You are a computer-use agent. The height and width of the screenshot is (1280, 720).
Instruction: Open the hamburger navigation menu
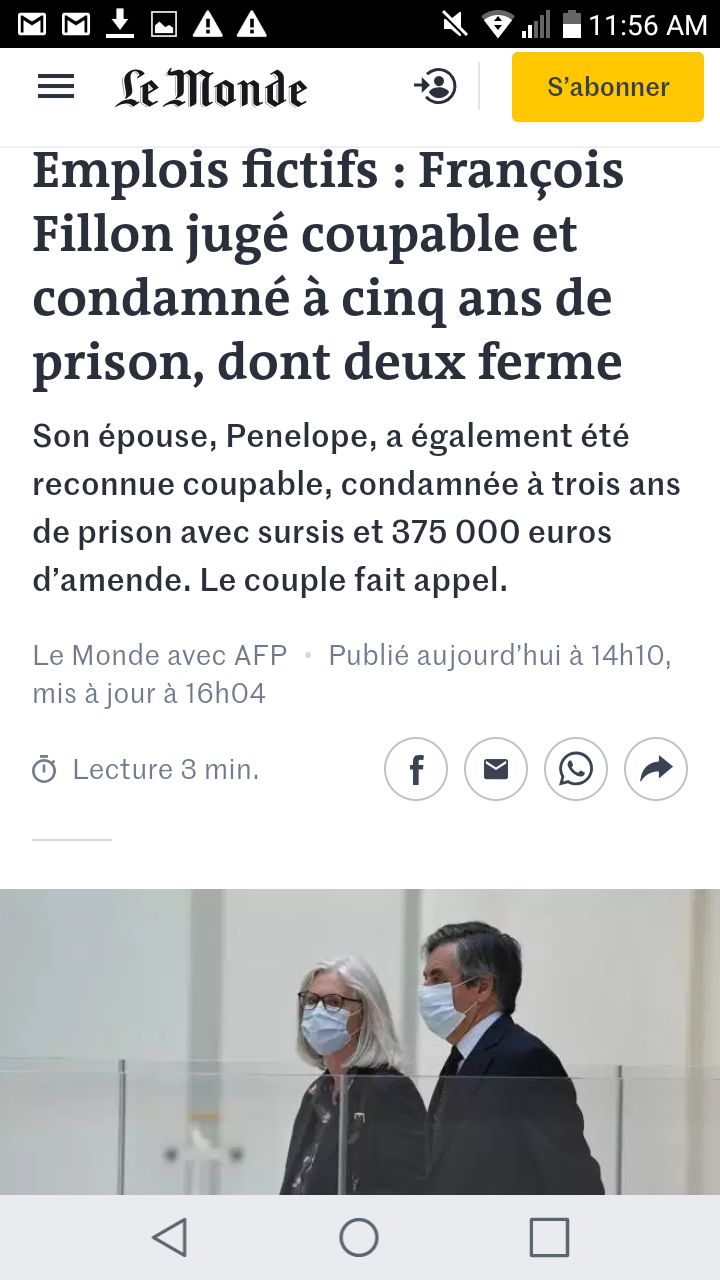click(x=56, y=87)
